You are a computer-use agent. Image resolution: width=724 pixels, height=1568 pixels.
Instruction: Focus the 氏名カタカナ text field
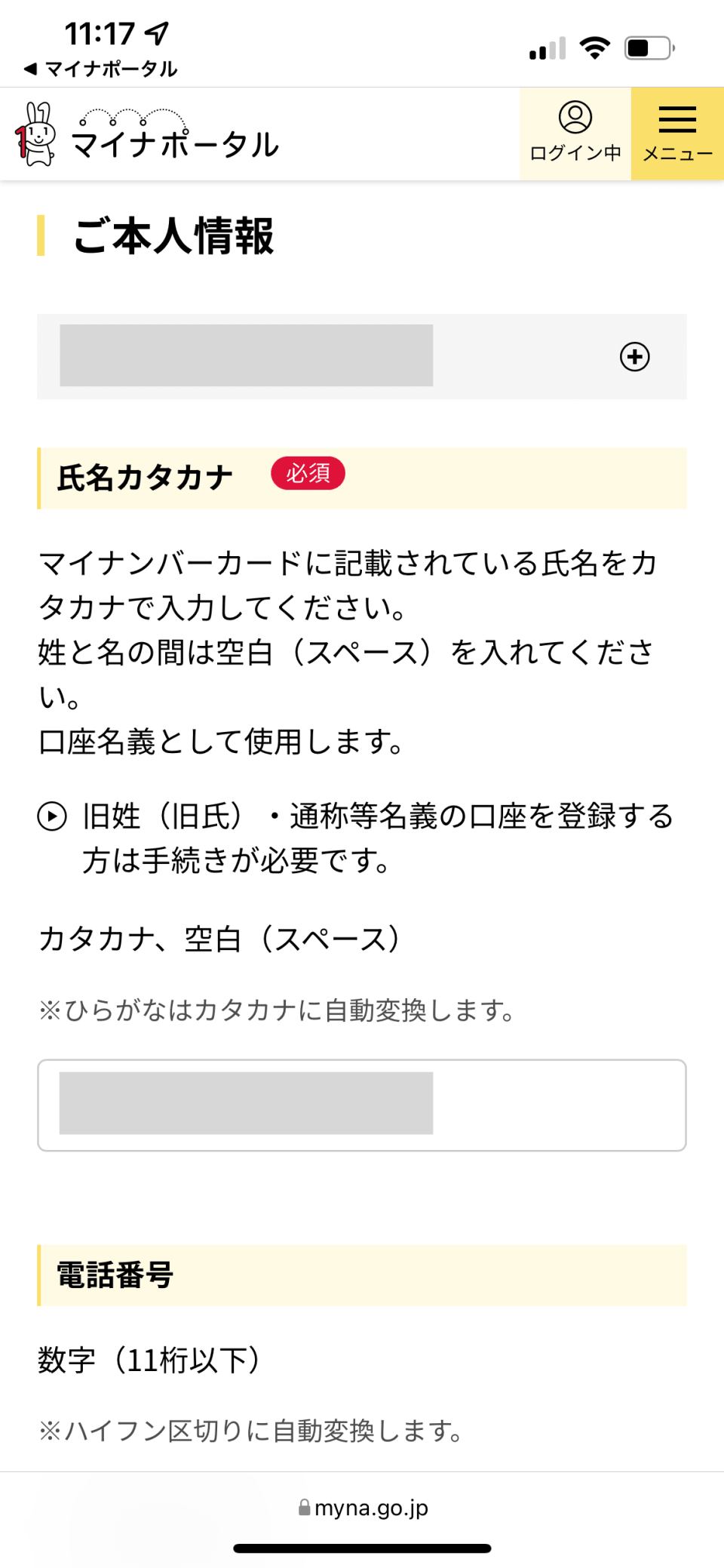[x=362, y=1105]
